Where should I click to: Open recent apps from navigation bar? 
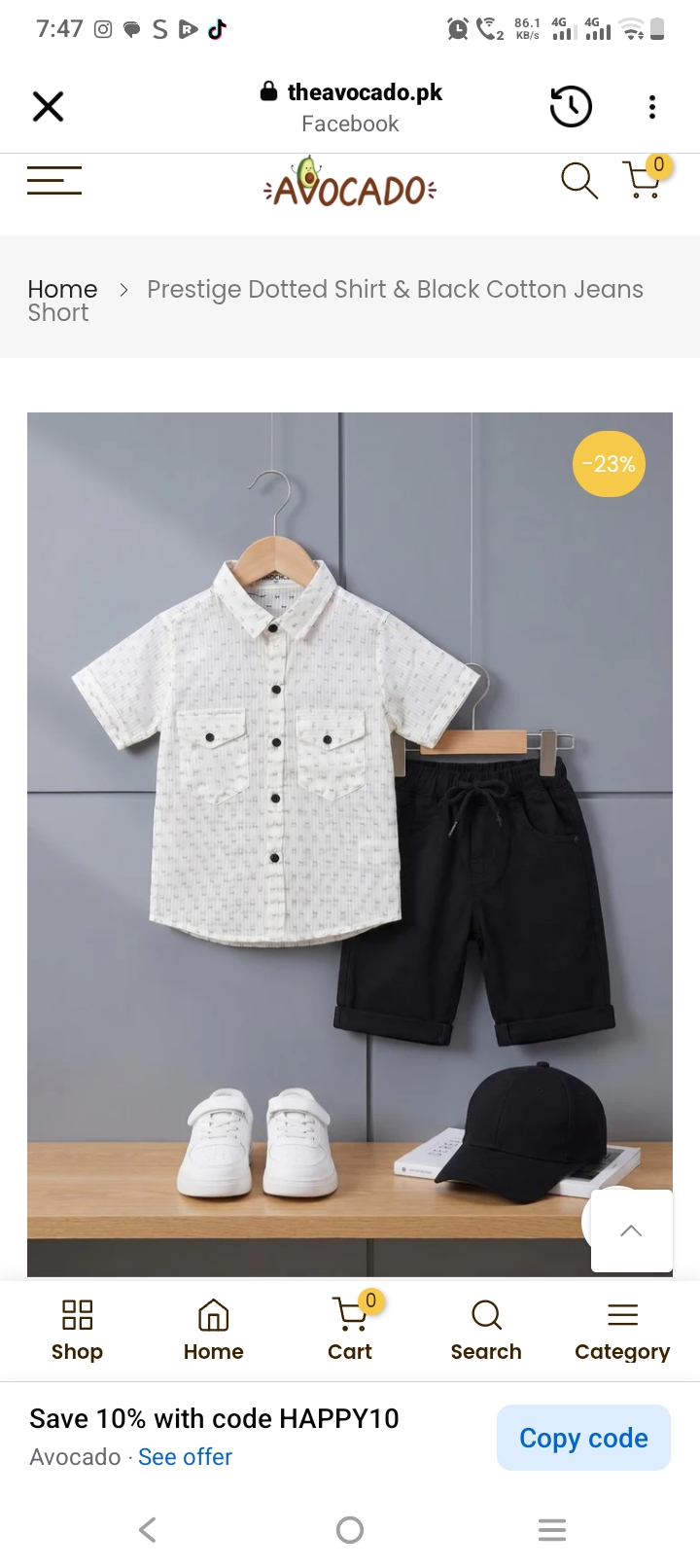click(552, 1530)
